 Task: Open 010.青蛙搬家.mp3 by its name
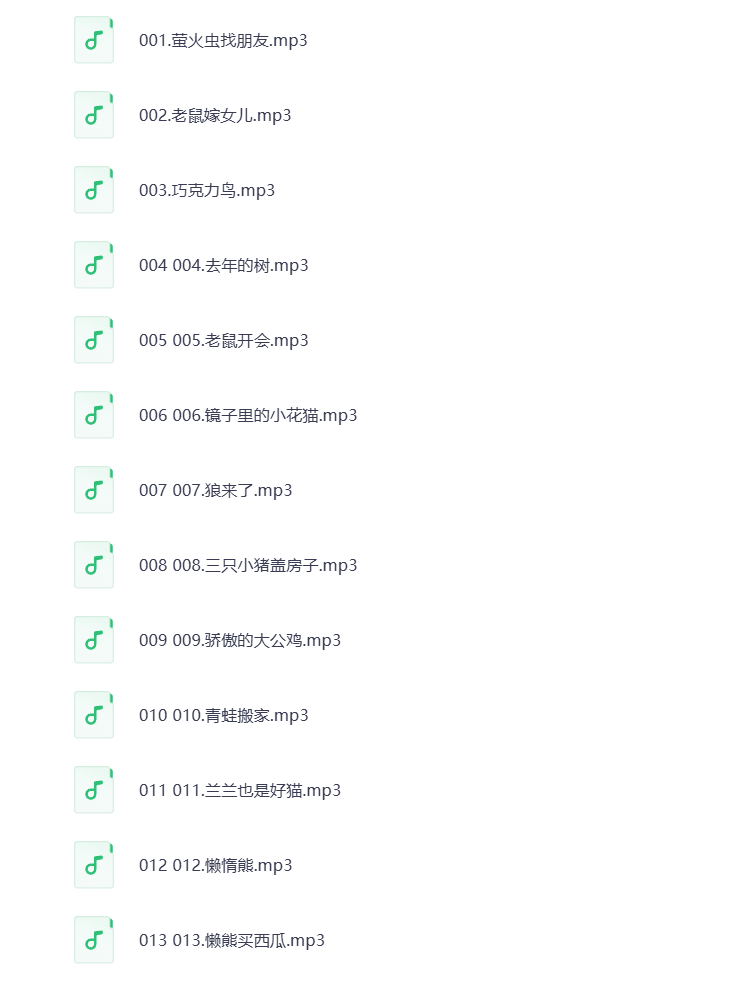click(x=224, y=714)
